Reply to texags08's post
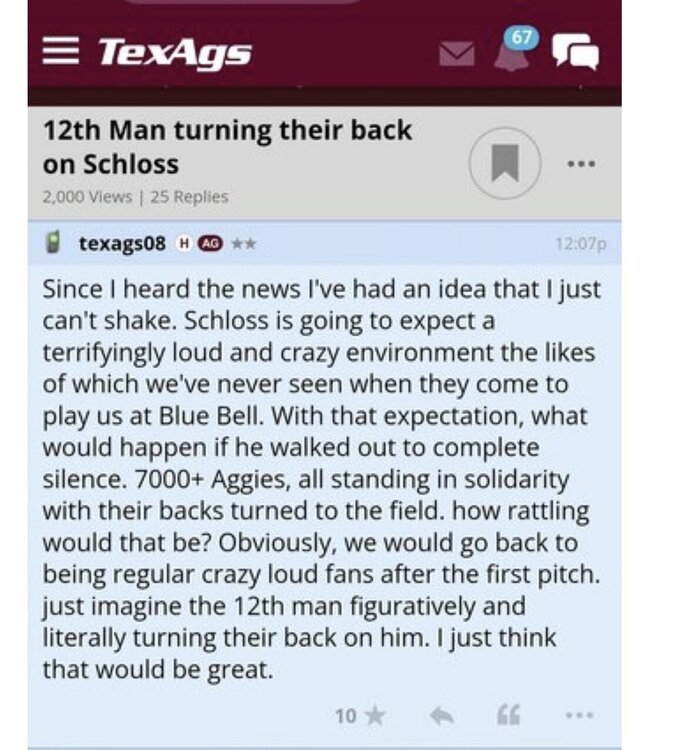Image resolution: width=687 pixels, height=750 pixels. [441, 716]
